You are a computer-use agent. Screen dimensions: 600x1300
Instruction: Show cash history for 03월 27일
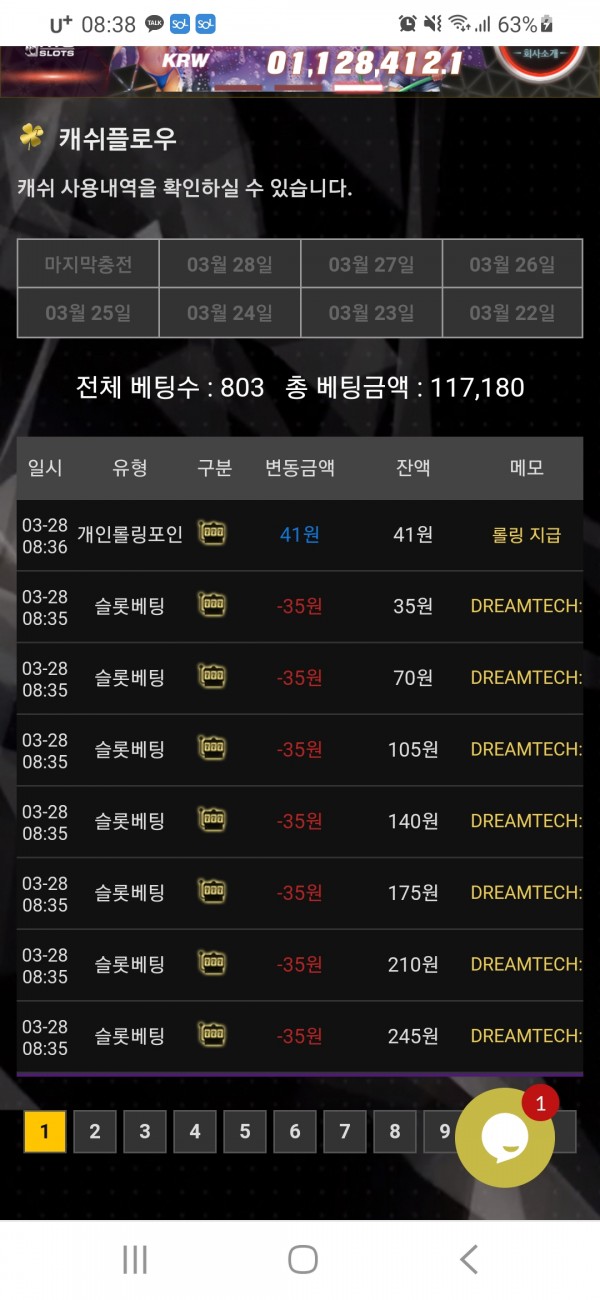[372, 265]
